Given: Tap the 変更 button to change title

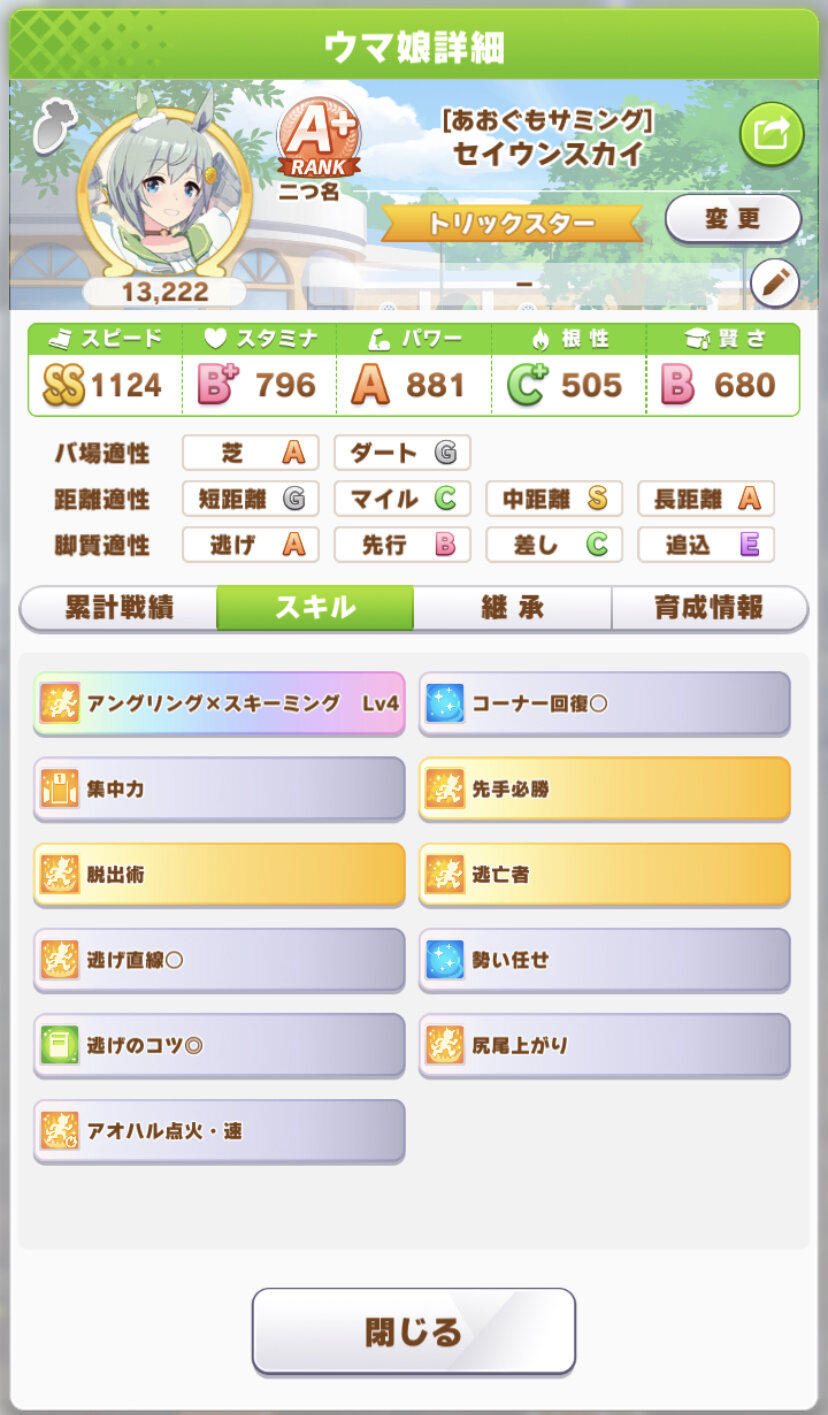Looking at the screenshot, I should (x=733, y=219).
